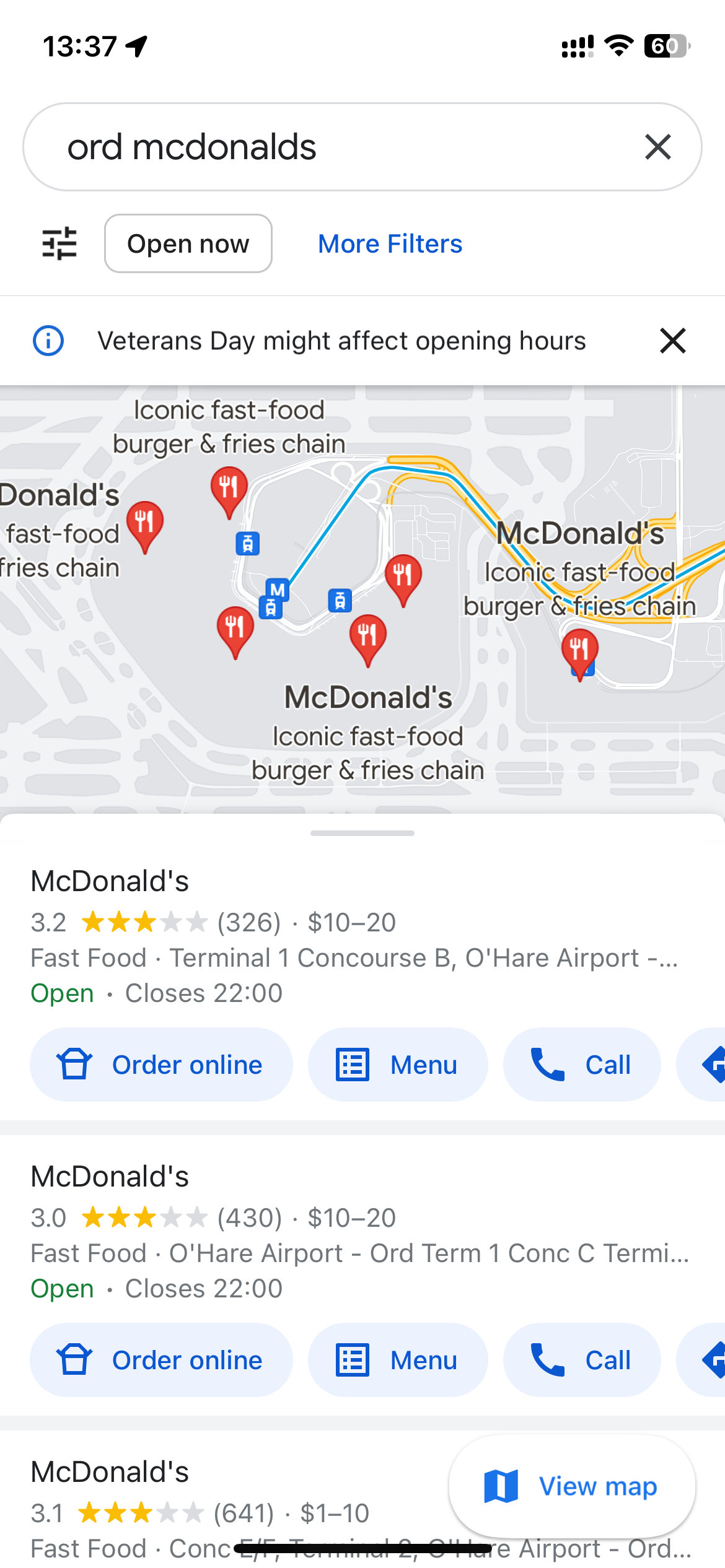
Task: Order online from the 3.0-rated McDonald's
Action: [161, 1360]
